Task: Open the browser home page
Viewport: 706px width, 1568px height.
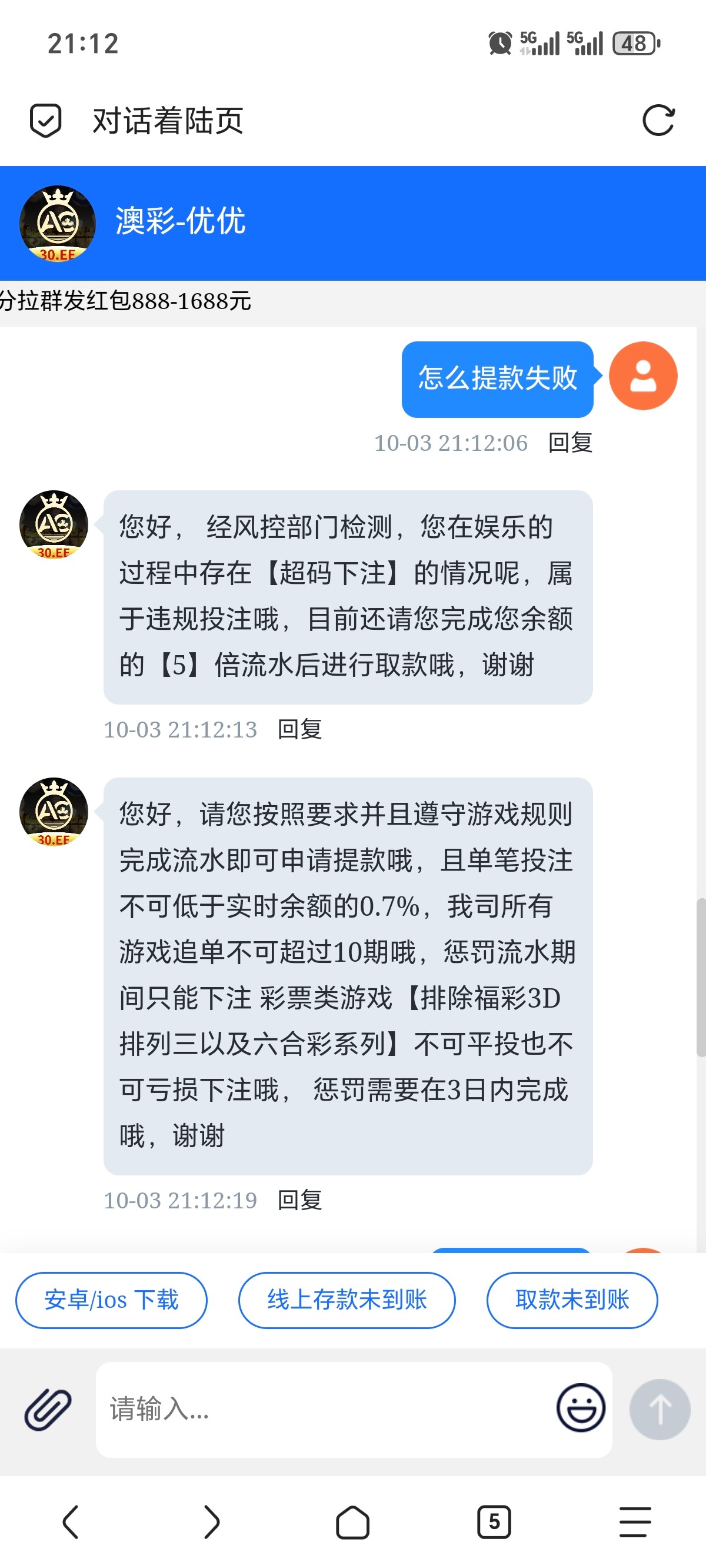Action: coord(352,1522)
